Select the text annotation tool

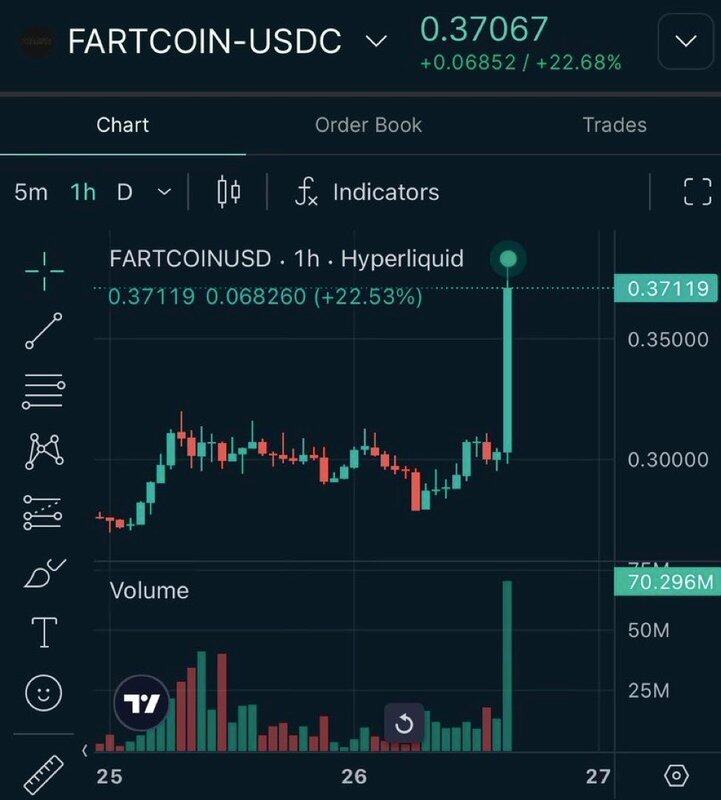43,632
